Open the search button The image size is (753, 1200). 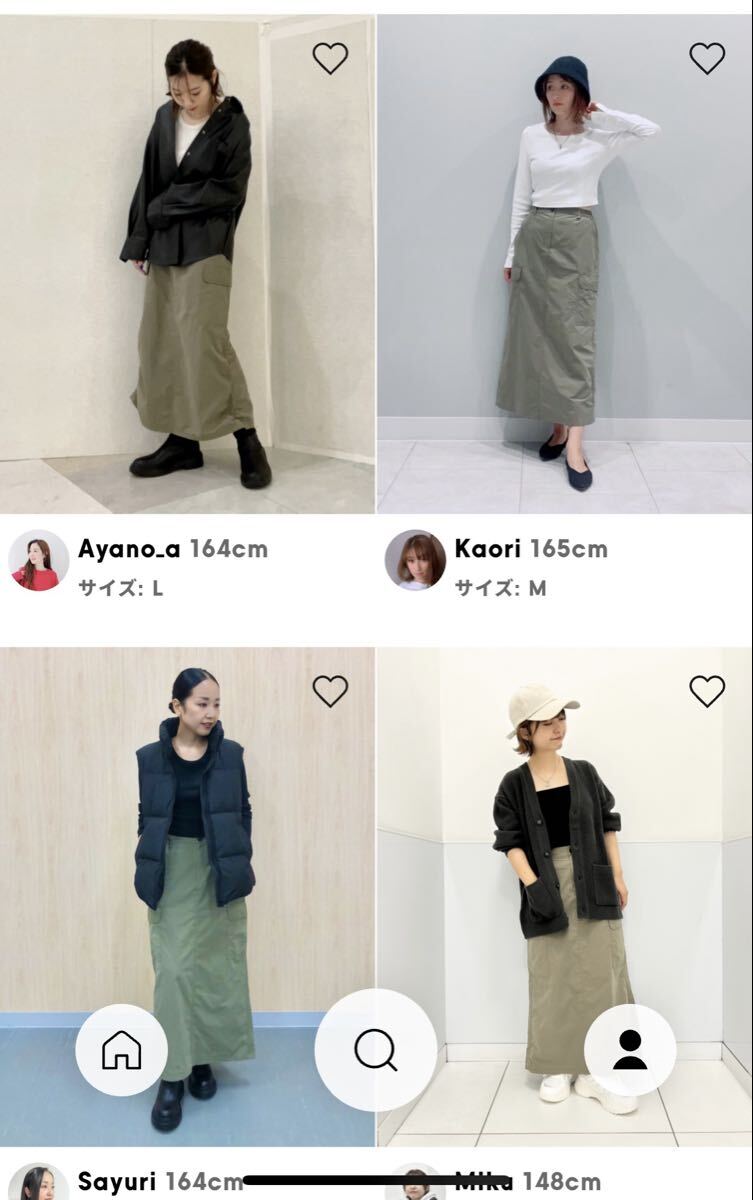(x=376, y=1050)
